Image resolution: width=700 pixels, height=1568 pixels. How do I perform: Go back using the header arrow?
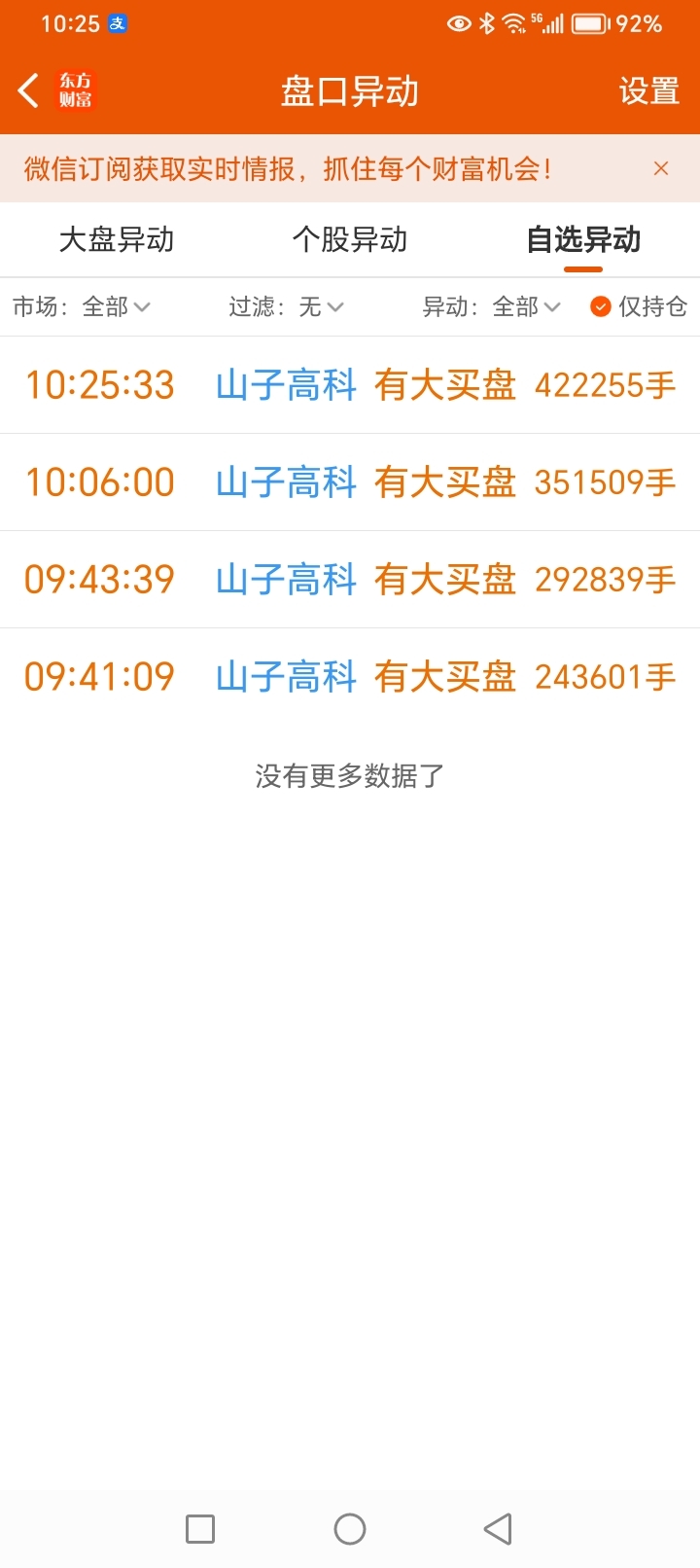(28, 91)
